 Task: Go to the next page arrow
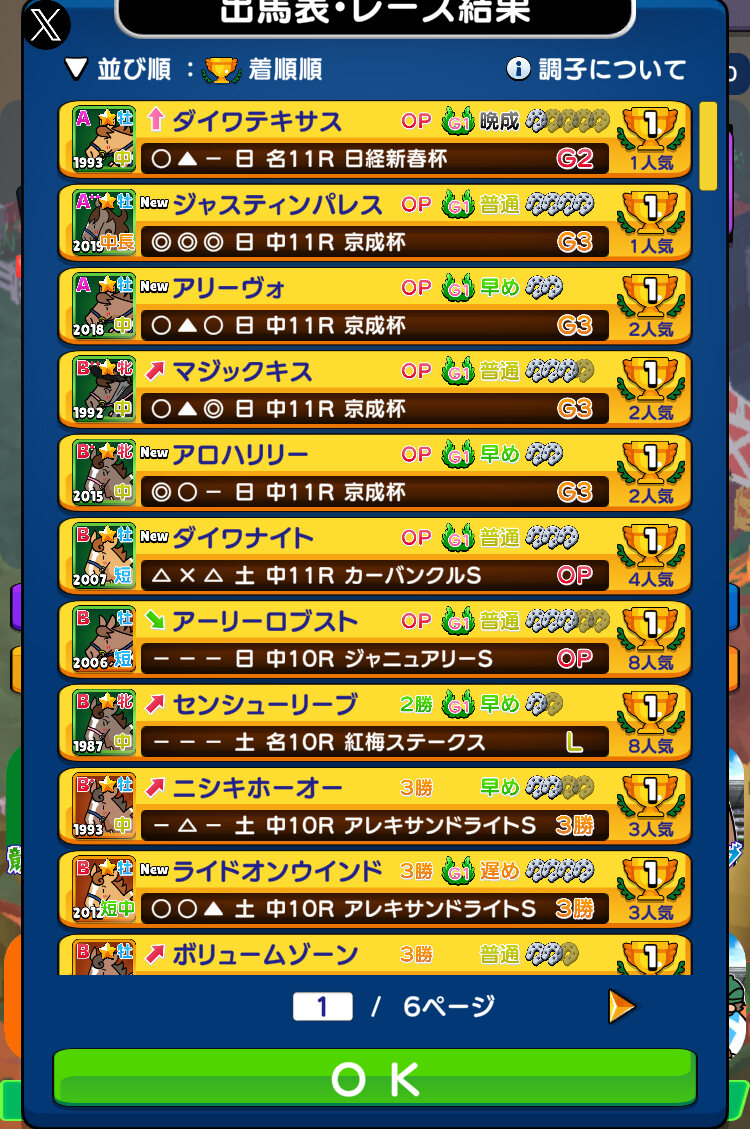pos(621,1006)
